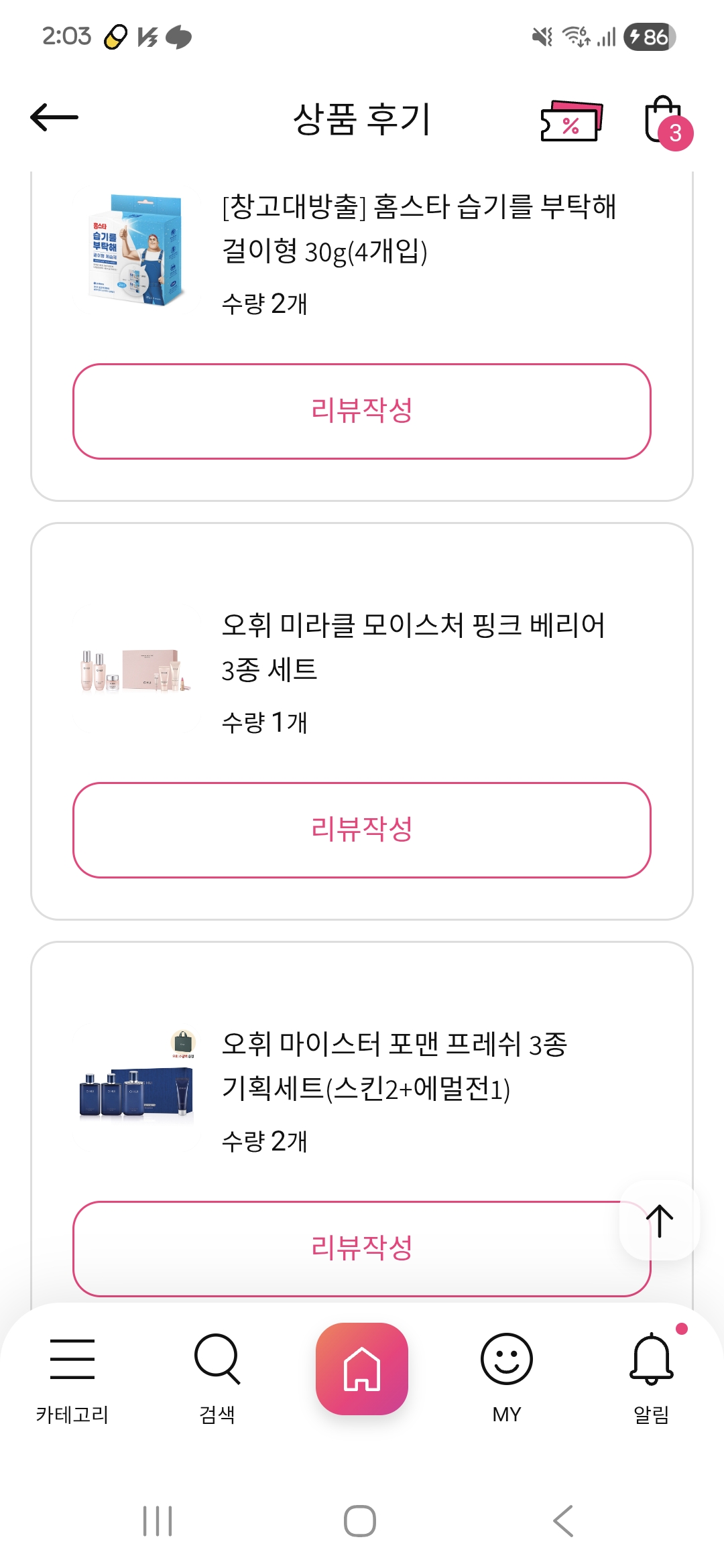Screen dimensions: 724x1568
Task: Write a review for 오휘 미라클 모이스처 세트
Action: click(361, 830)
